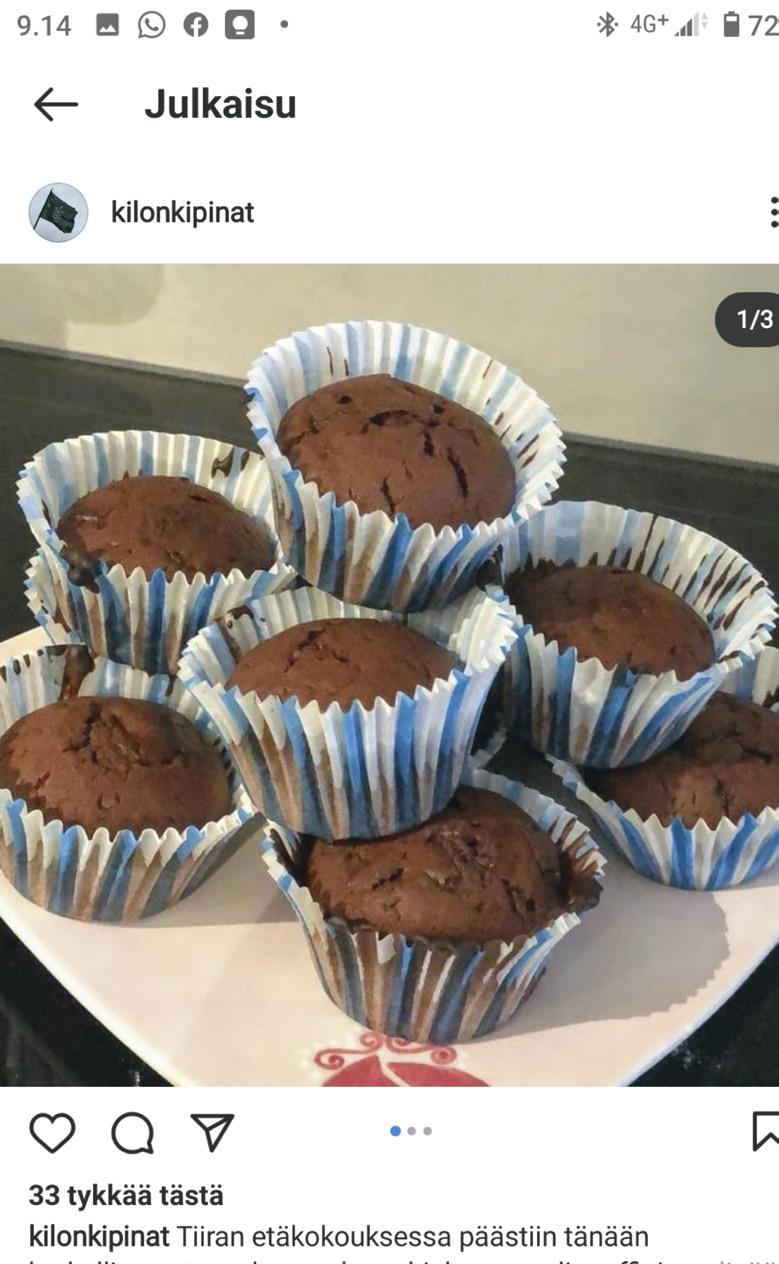Open comments with the speech bubble icon

132,1133
